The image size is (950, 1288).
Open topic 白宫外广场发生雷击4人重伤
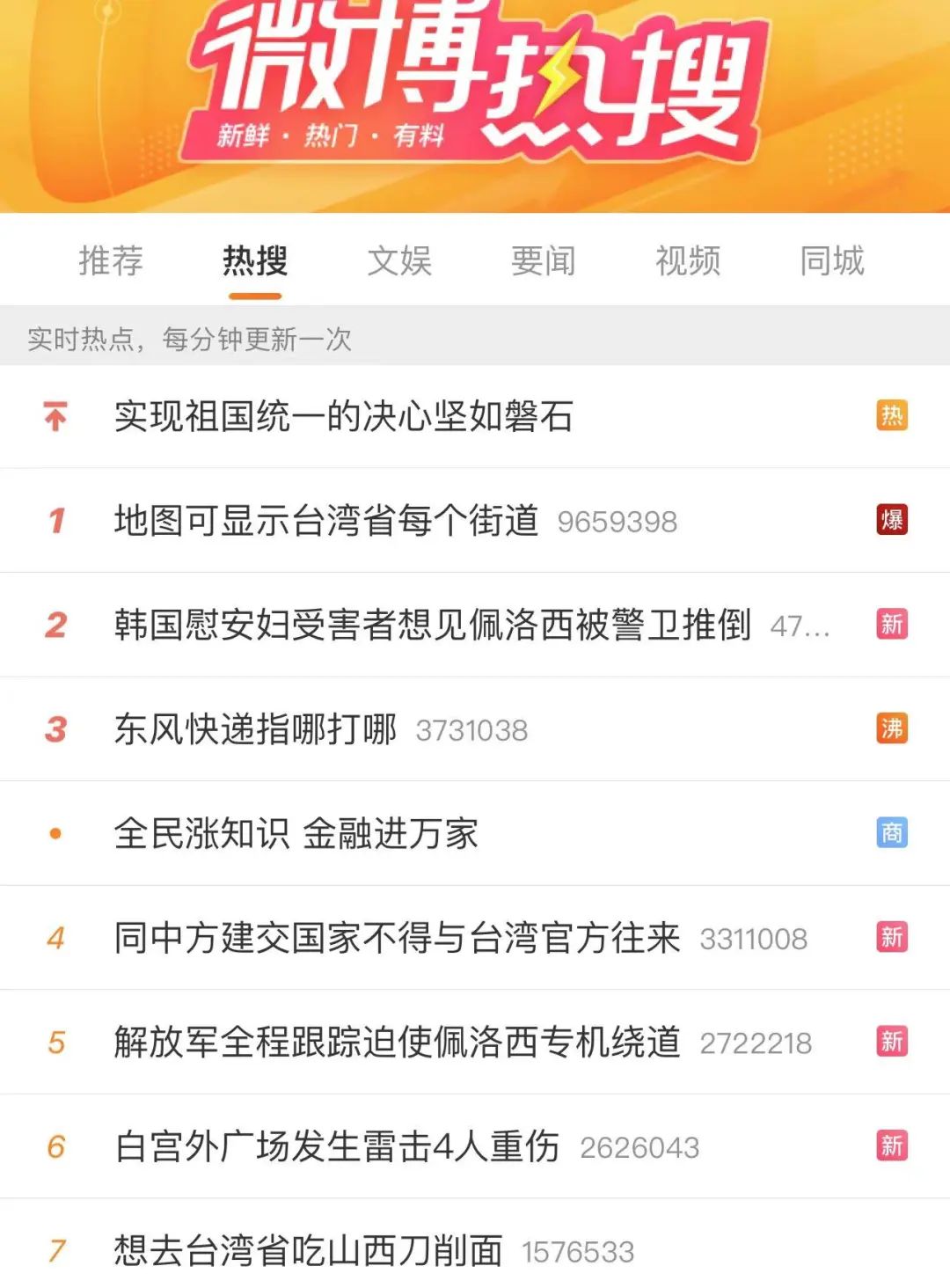click(337, 1146)
